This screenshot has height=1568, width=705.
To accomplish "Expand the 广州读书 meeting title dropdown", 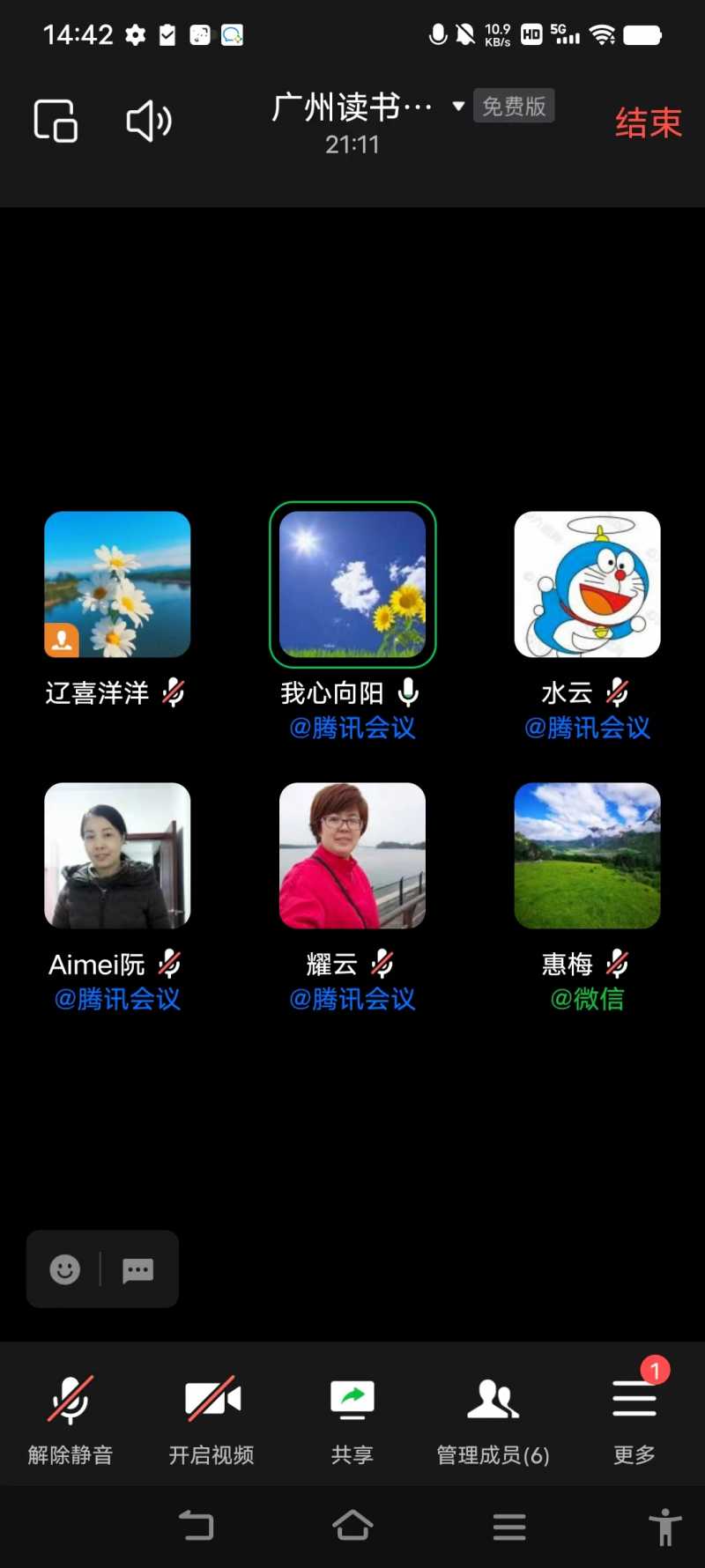I will (x=457, y=107).
